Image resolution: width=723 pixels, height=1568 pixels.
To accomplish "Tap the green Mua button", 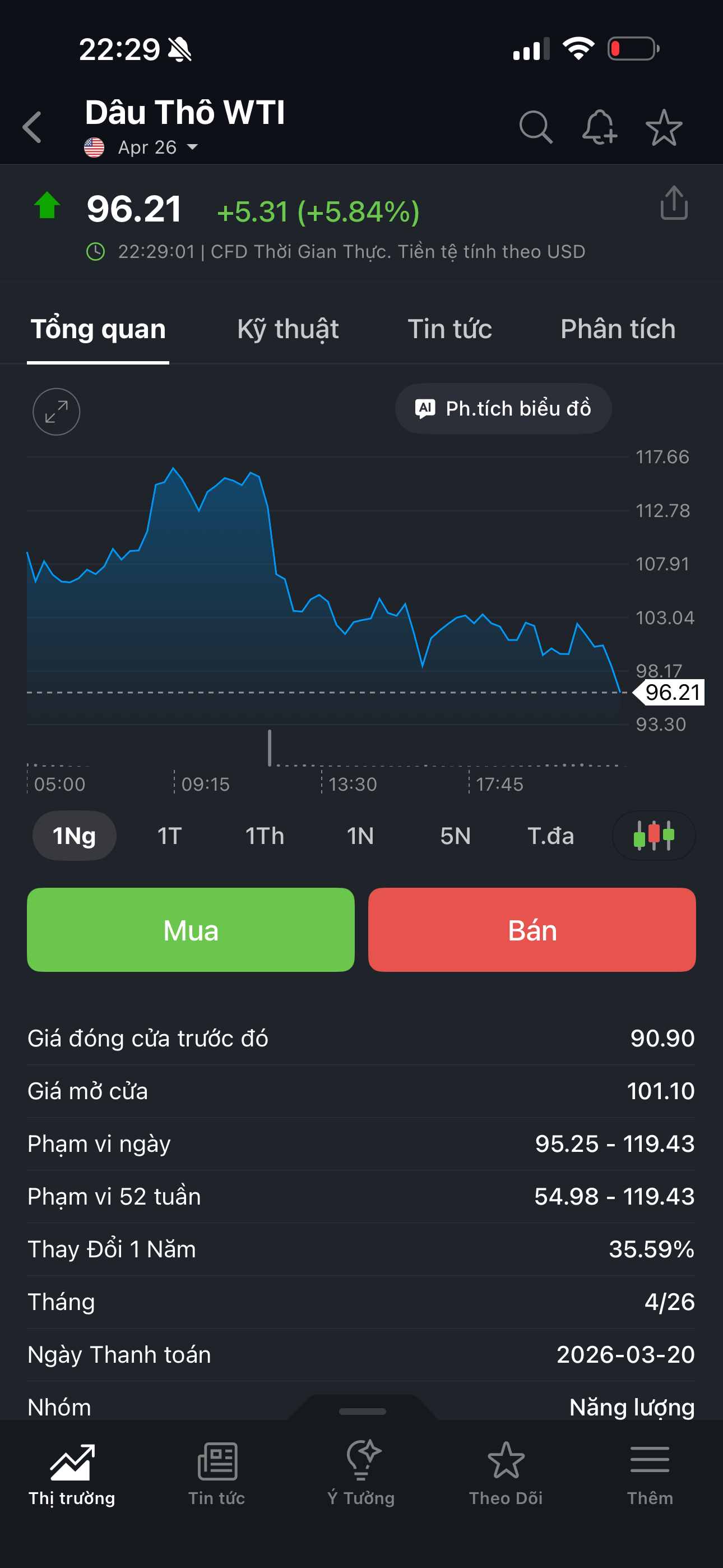I will 191,929.
